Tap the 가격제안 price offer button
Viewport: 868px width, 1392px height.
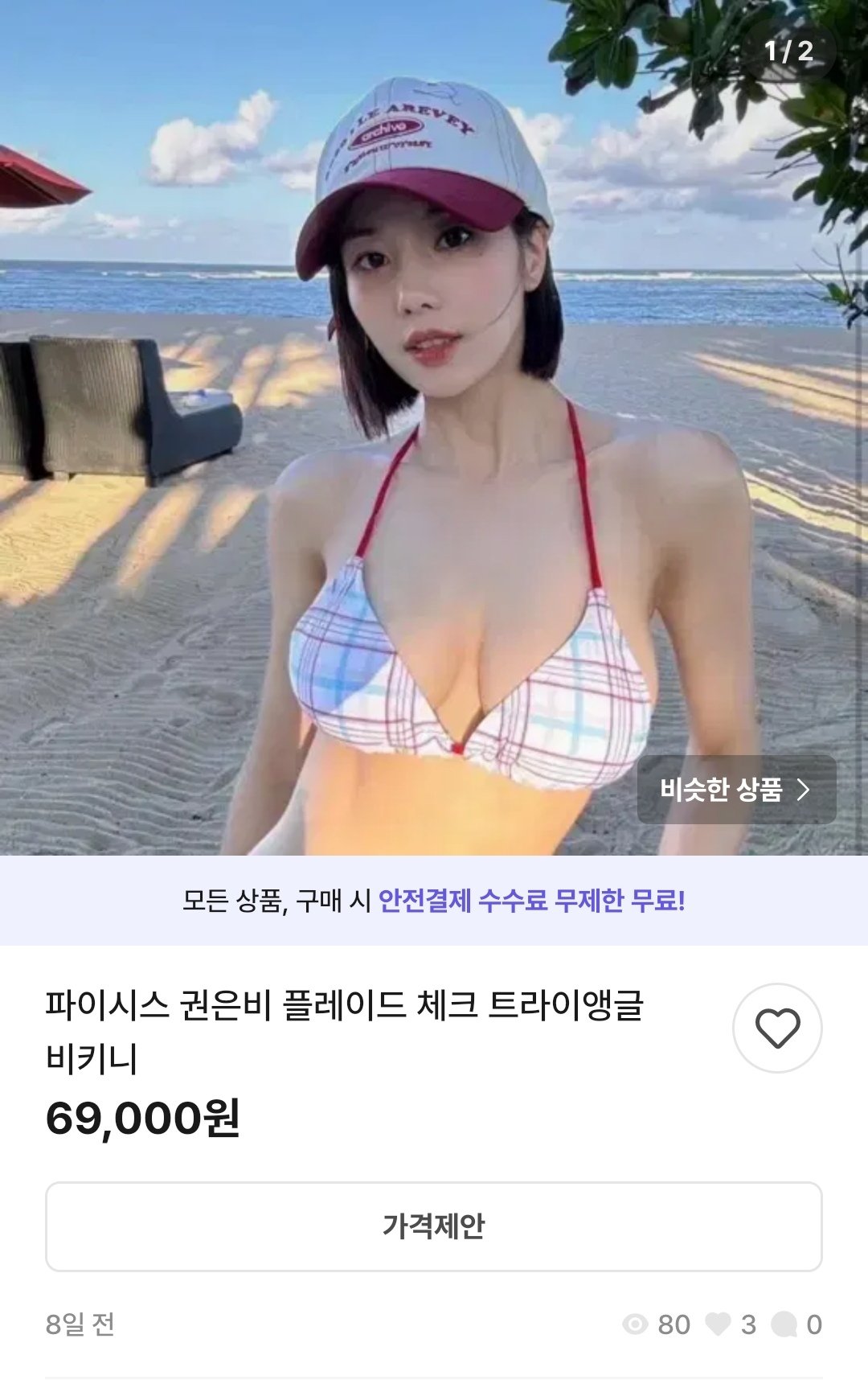(433, 1226)
